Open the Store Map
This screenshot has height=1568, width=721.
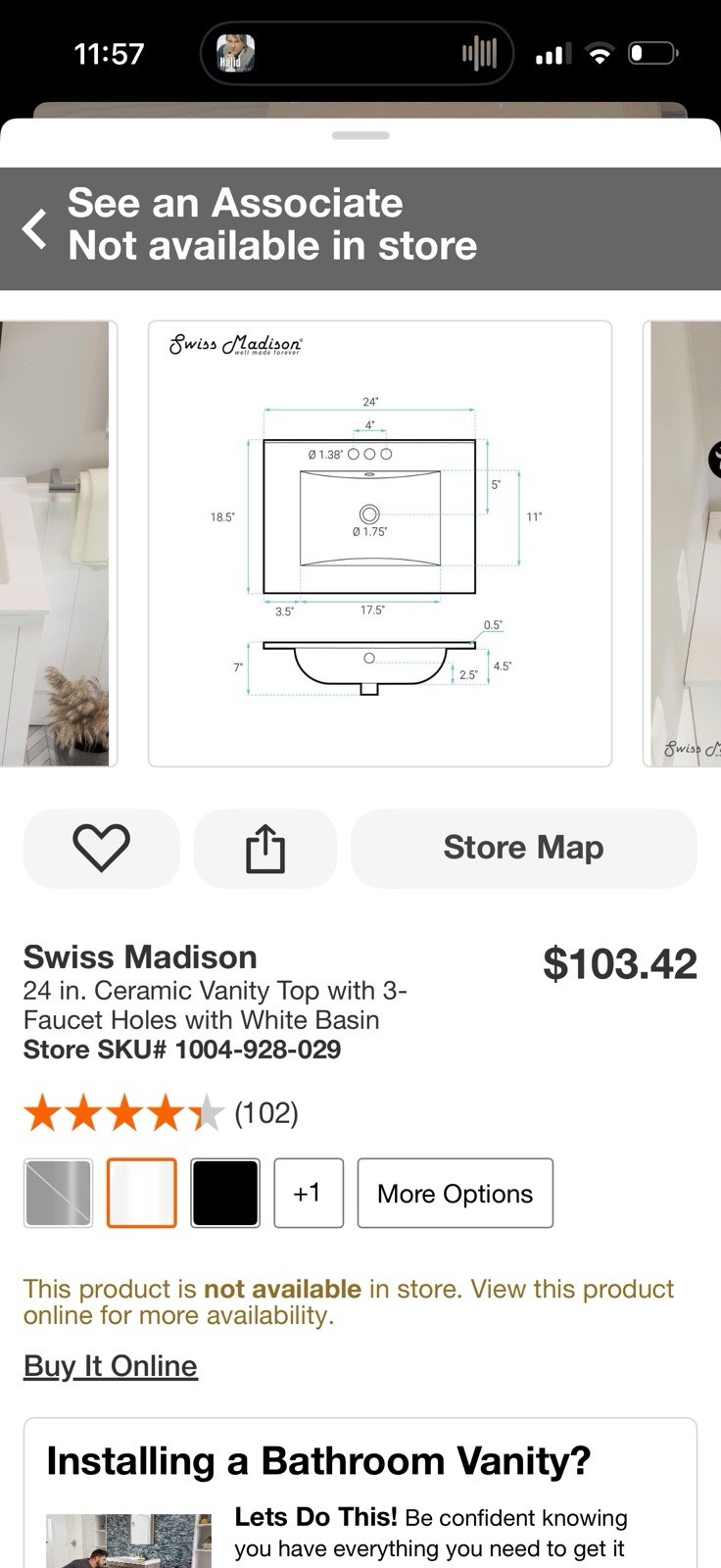pos(524,848)
